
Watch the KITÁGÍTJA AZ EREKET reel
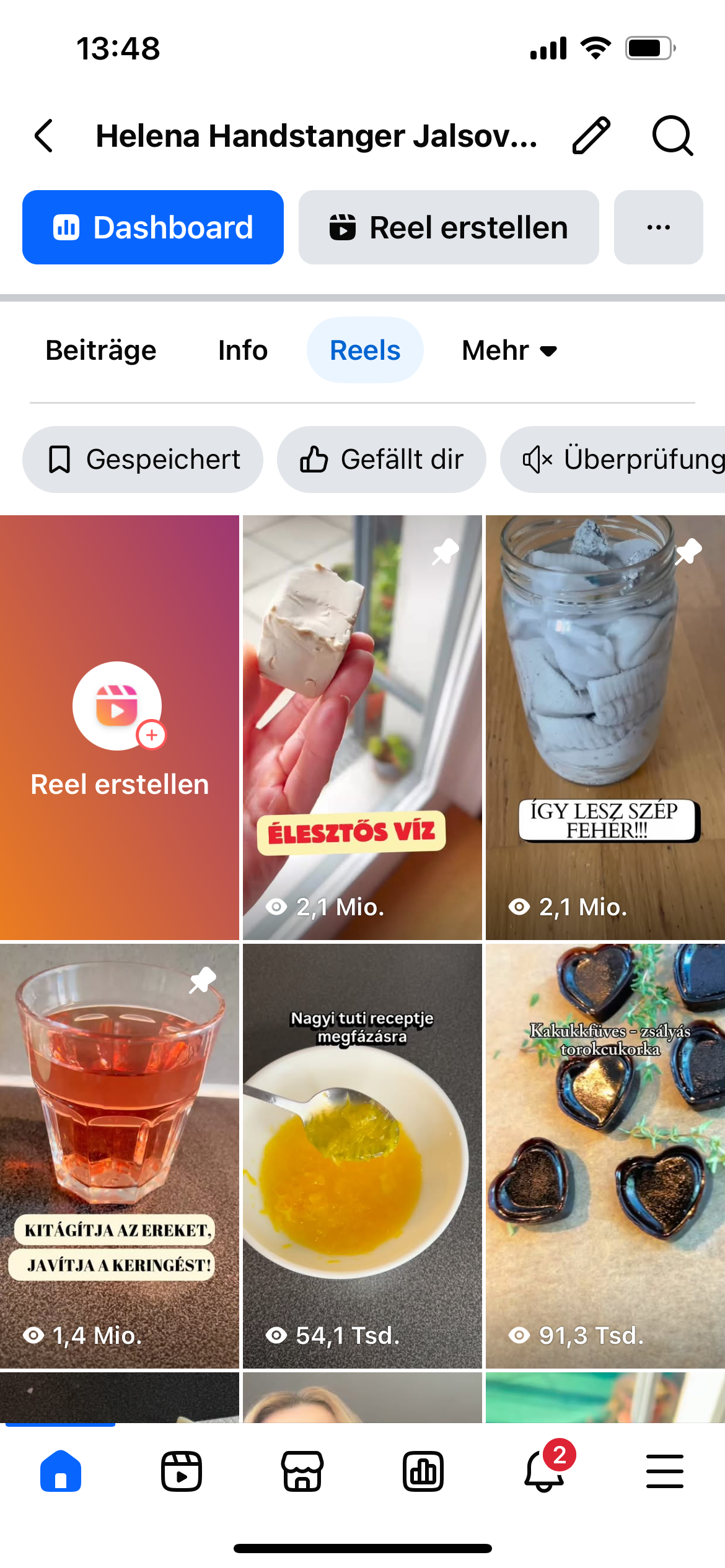point(120,1156)
